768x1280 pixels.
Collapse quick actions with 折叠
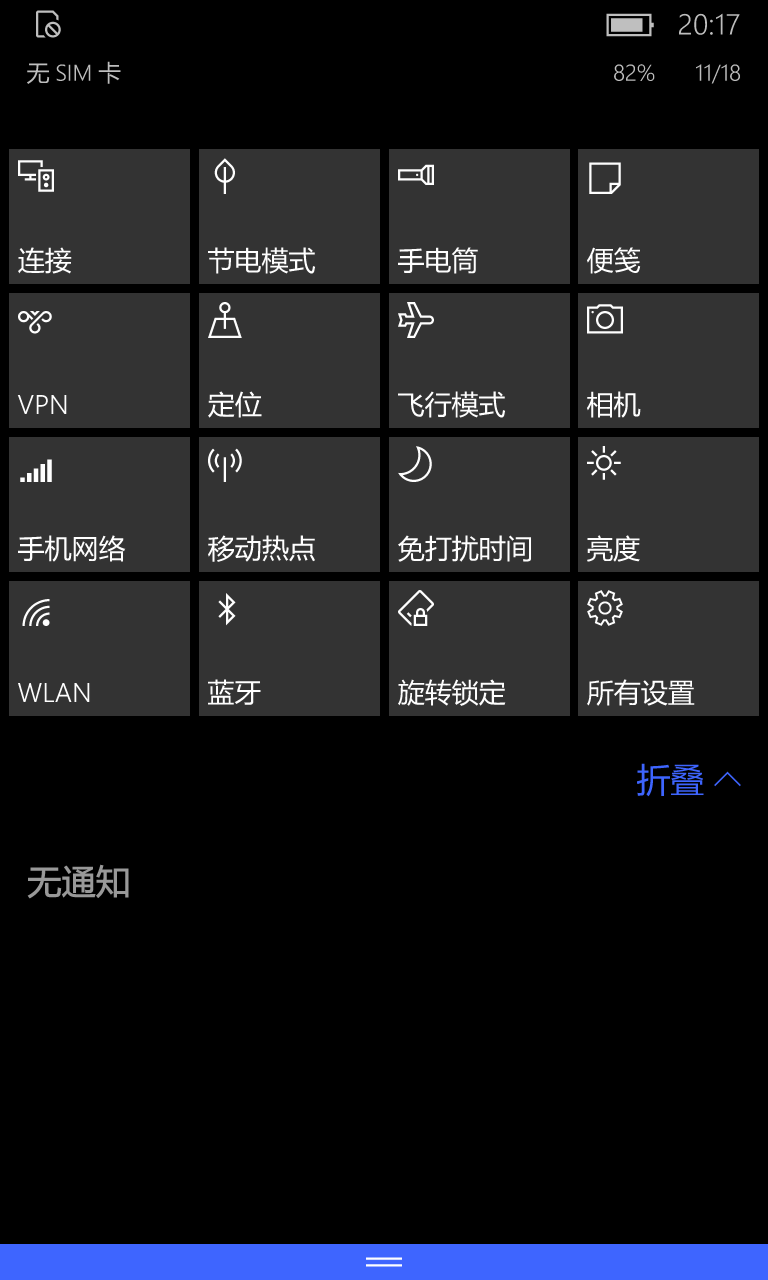pos(689,780)
